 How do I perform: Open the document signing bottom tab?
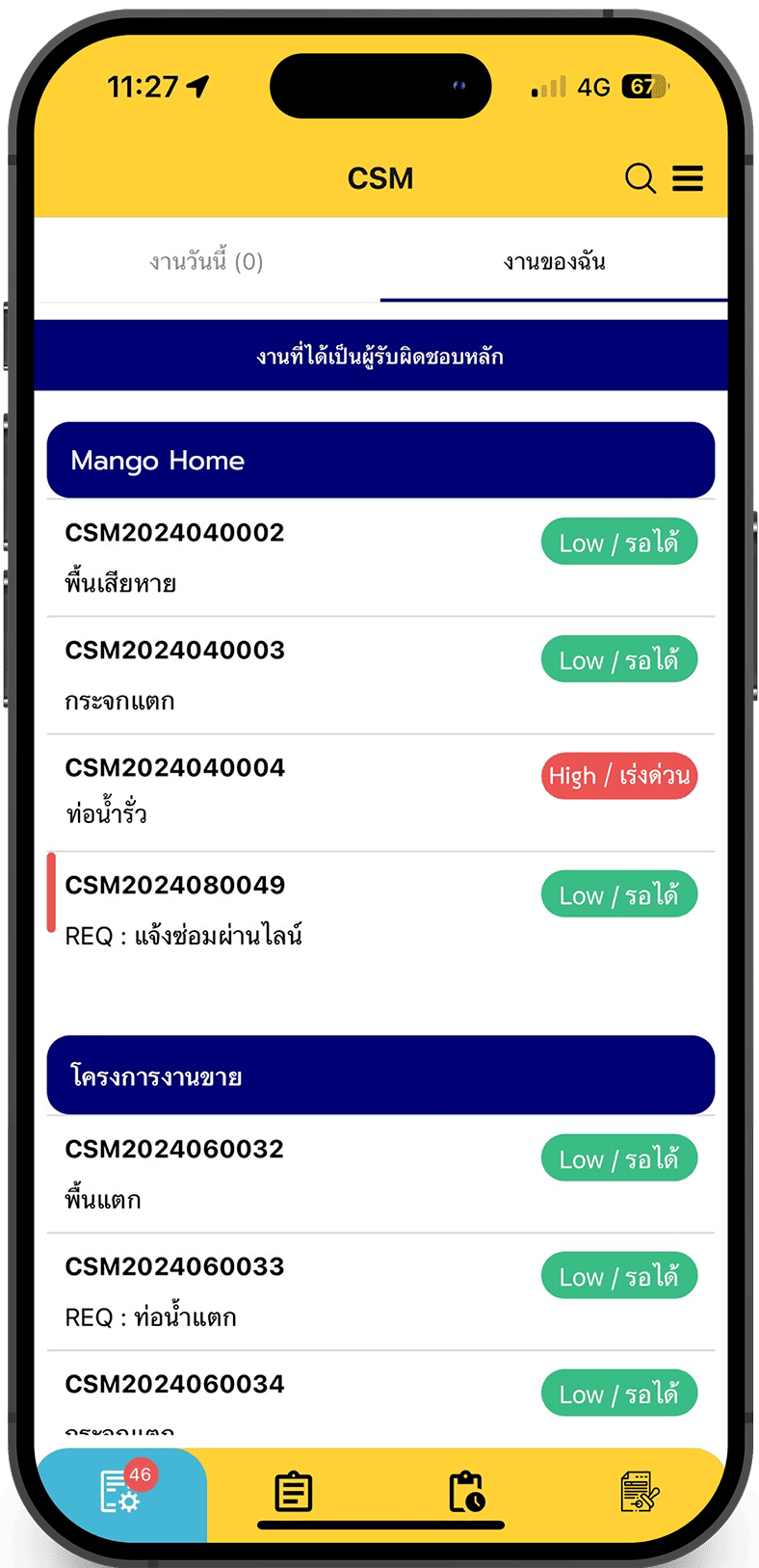point(640,1492)
